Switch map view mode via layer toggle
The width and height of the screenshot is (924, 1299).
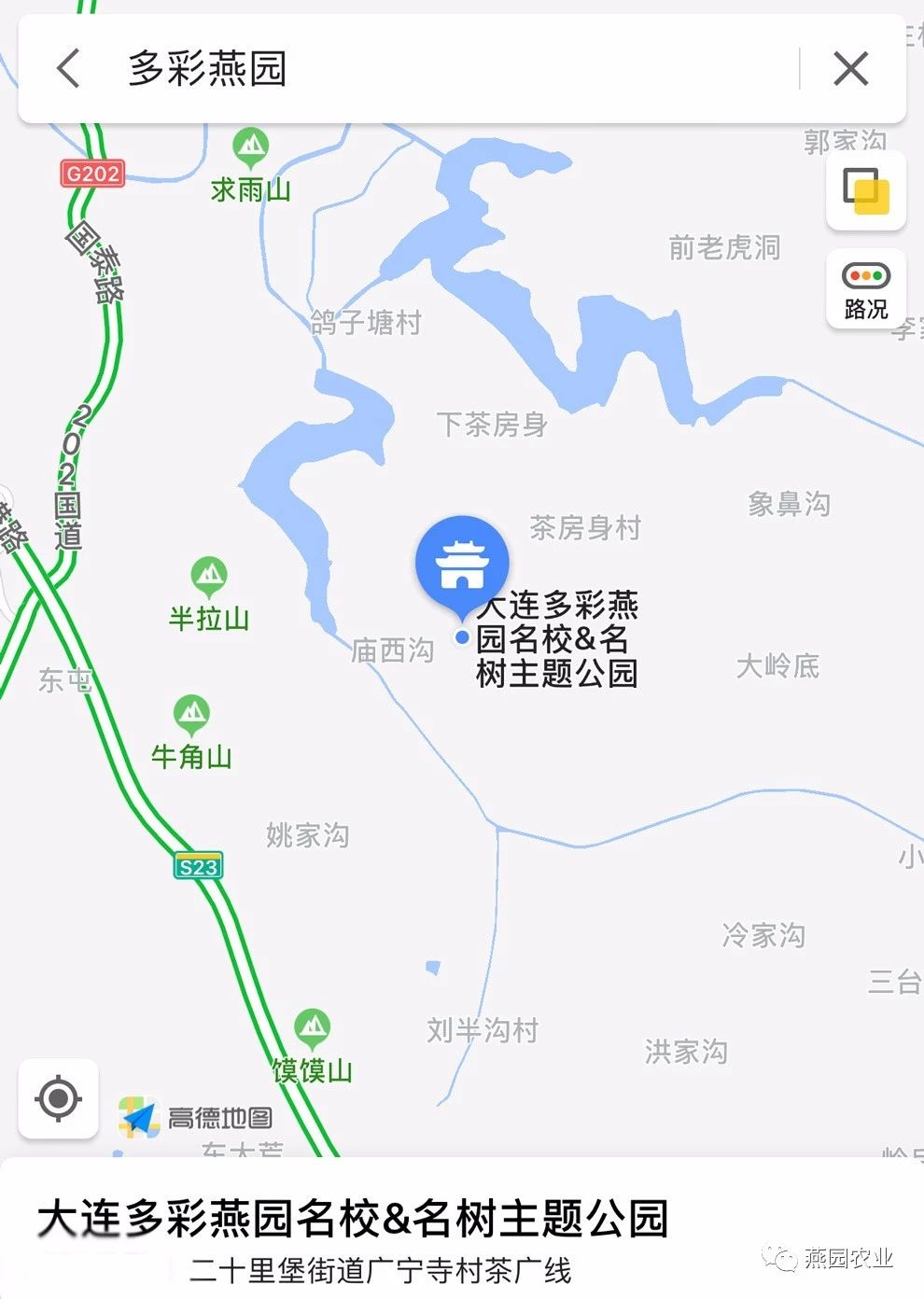(864, 190)
